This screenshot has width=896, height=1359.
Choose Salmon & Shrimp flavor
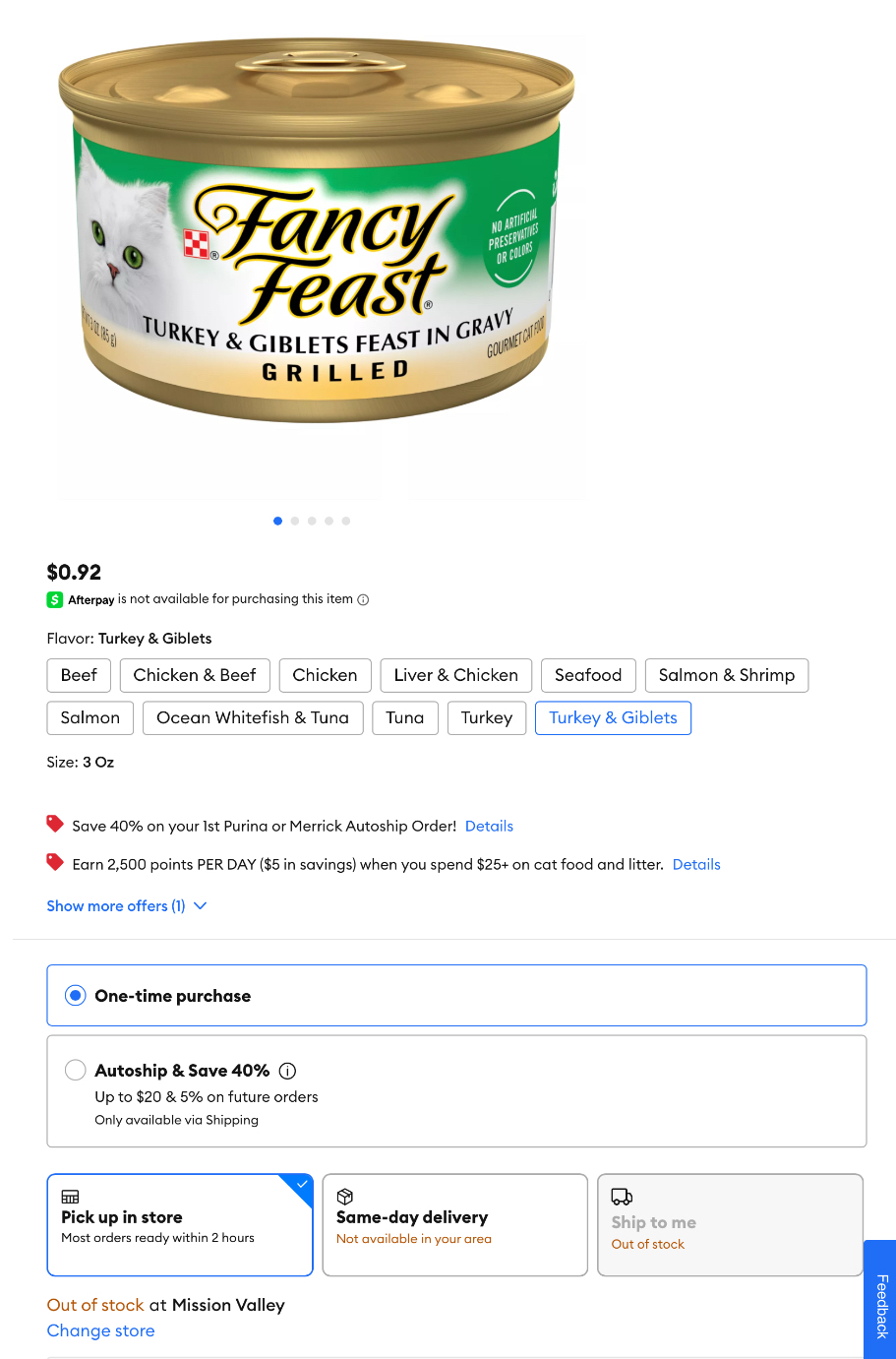(x=727, y=675)
